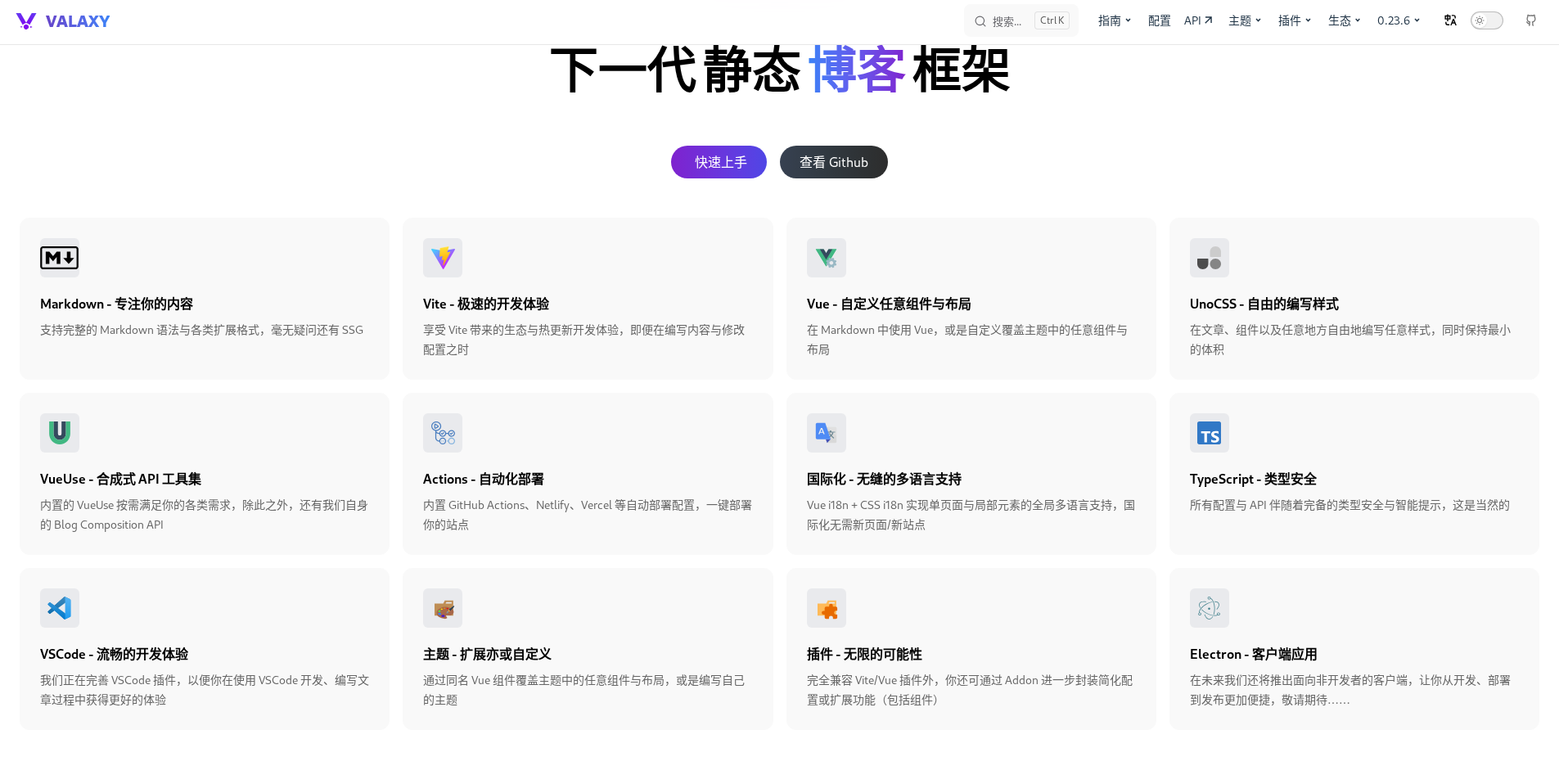Tap the 查看 Github button
The width and height of the screenshot is (1559, 784).
(x=833, y=162)
